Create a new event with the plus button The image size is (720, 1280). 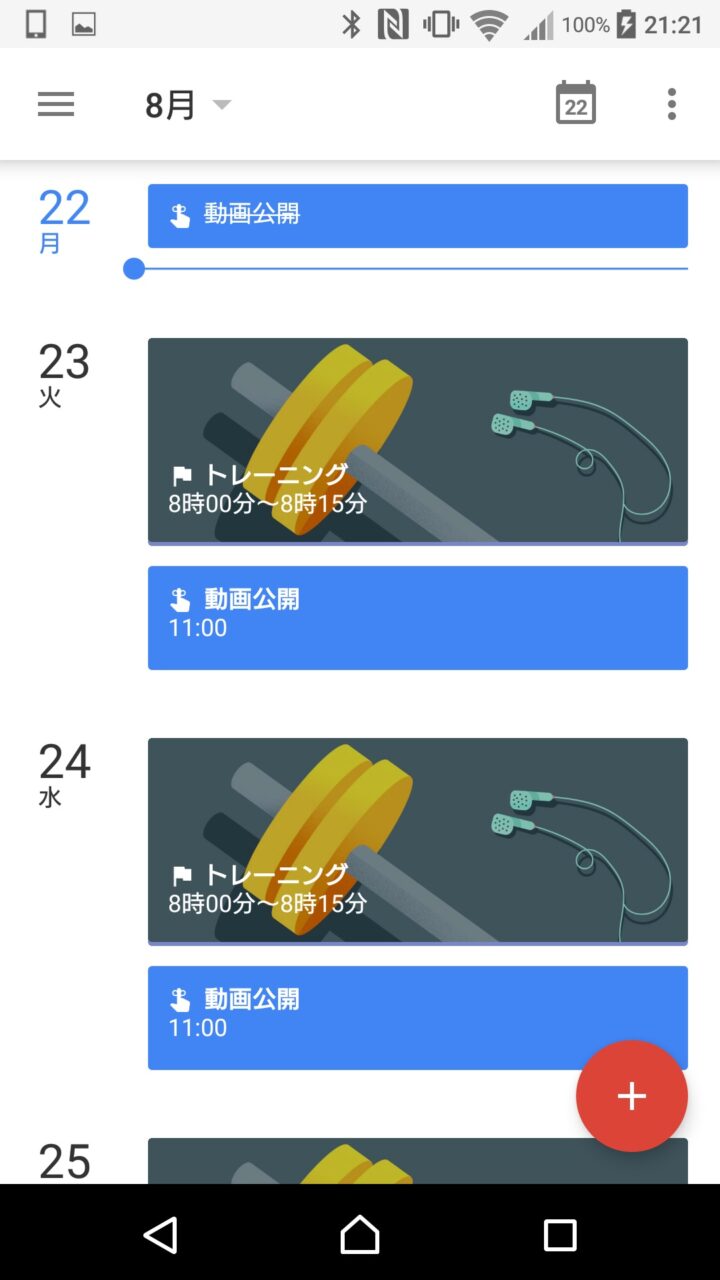631,1096
